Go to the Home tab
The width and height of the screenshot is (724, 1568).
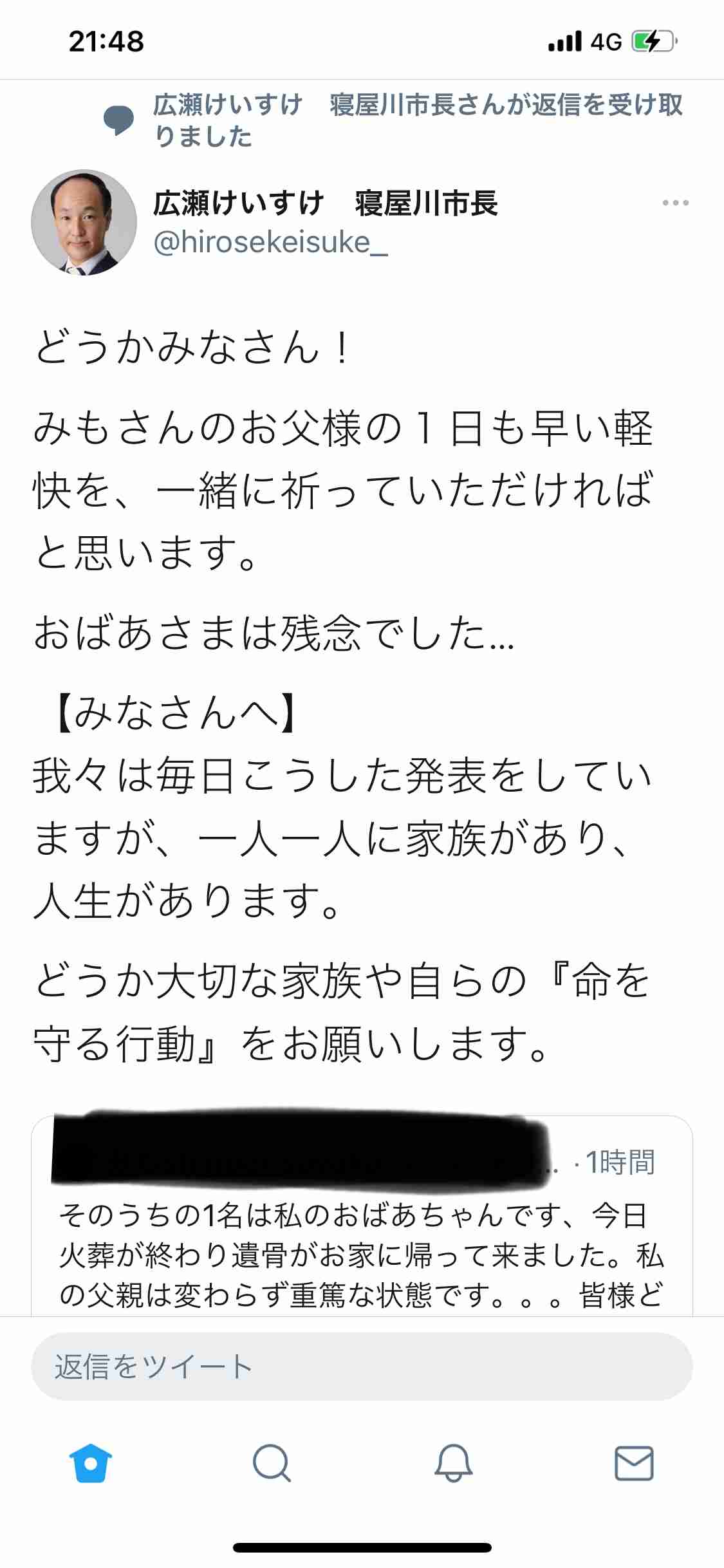click(x=91, y=1463)
